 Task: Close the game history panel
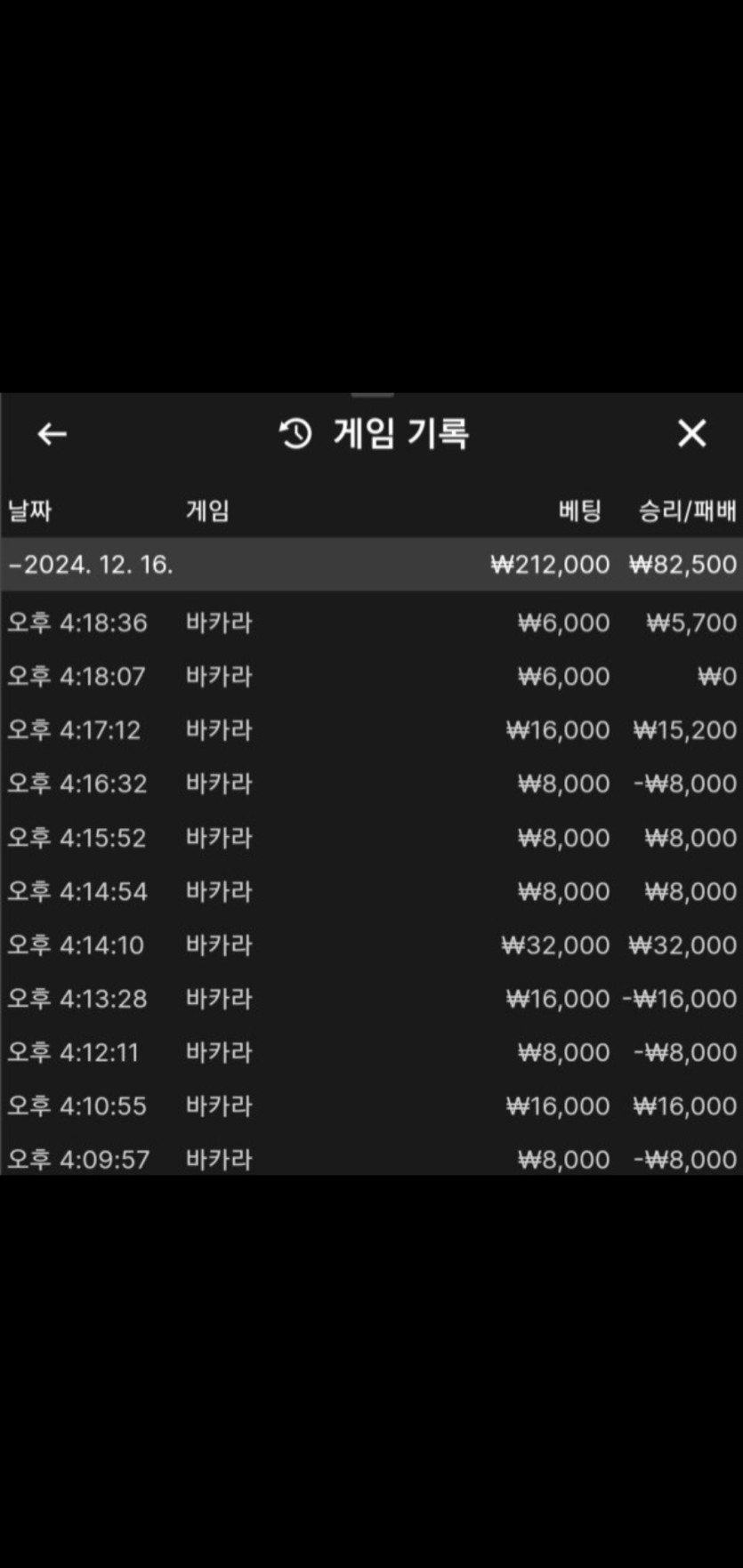(x=691, y=434)
